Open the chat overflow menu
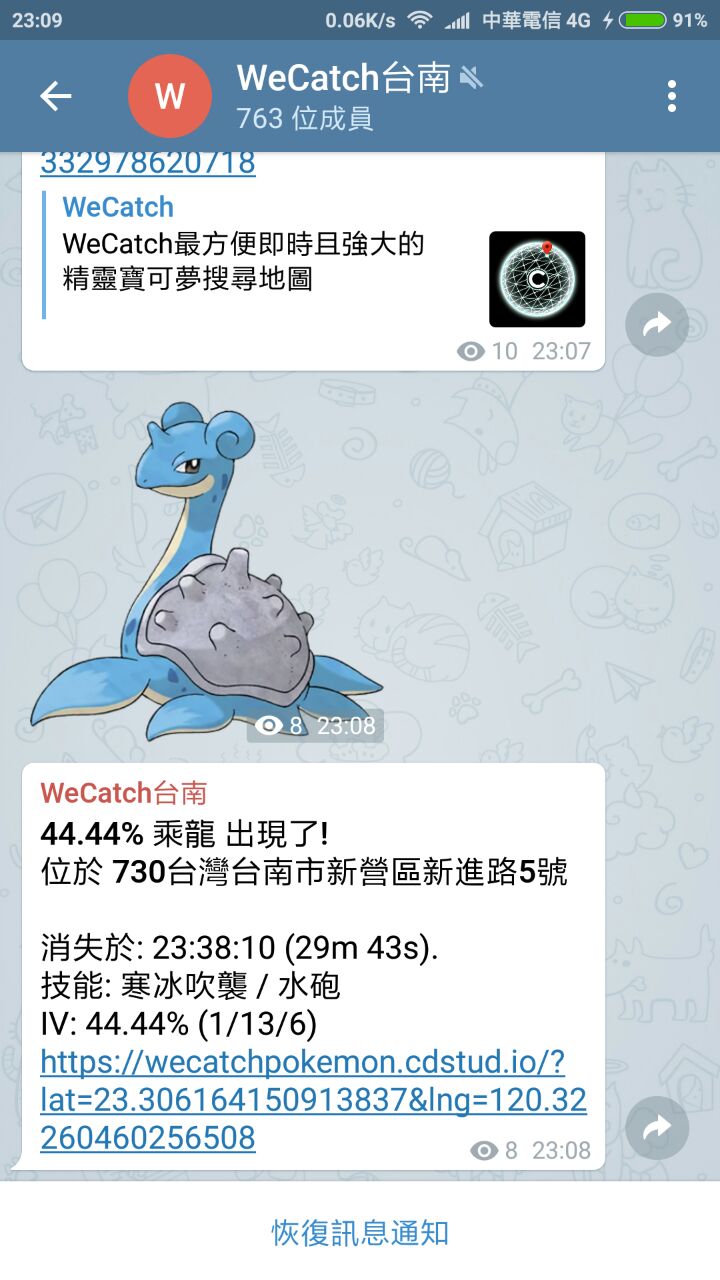 pos(671,96)
